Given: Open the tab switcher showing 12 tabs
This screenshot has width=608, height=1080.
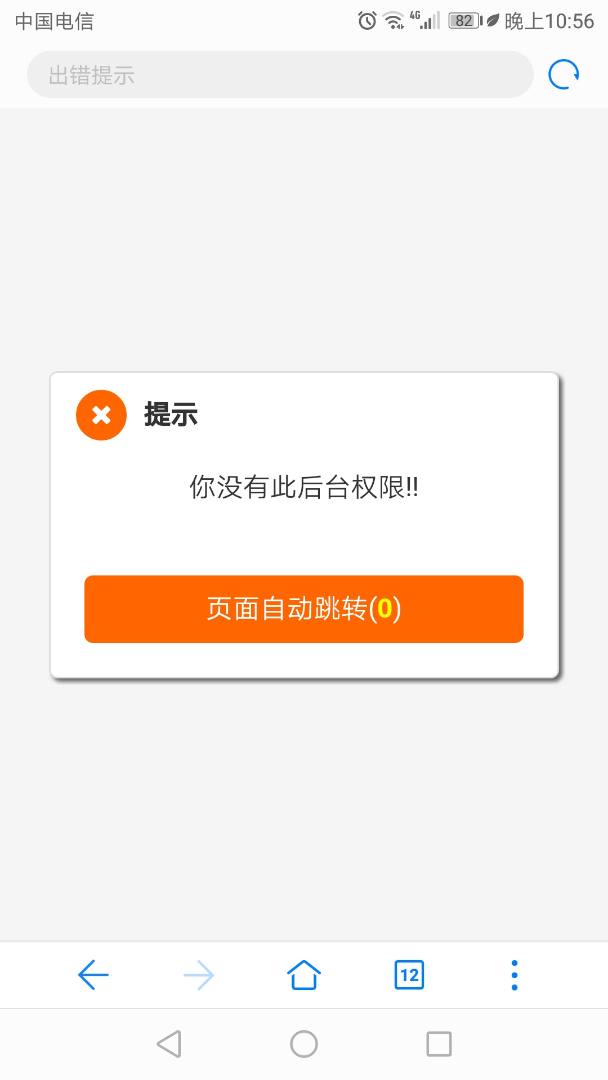Looking at the screenshot, I should tap(409, 975).
